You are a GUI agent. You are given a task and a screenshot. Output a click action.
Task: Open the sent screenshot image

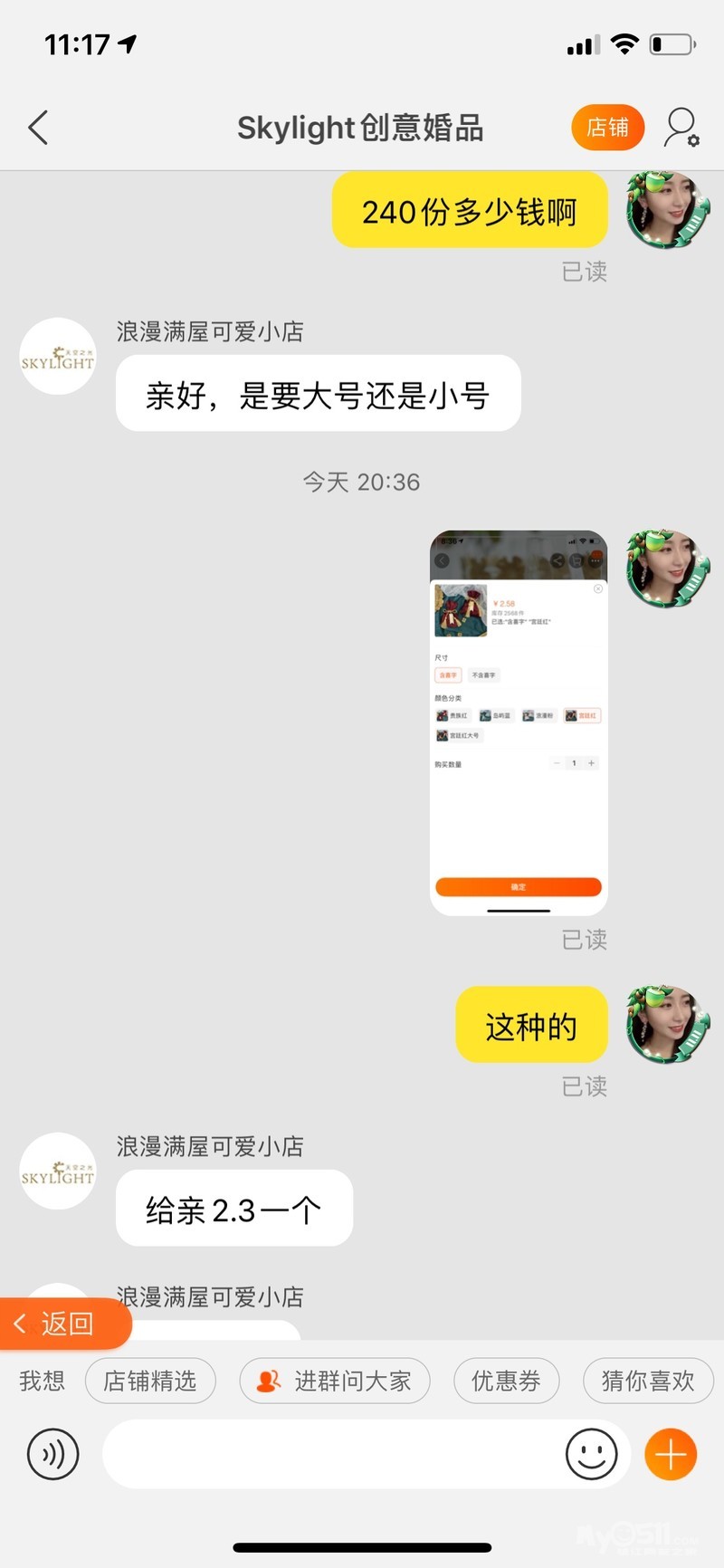518,722
